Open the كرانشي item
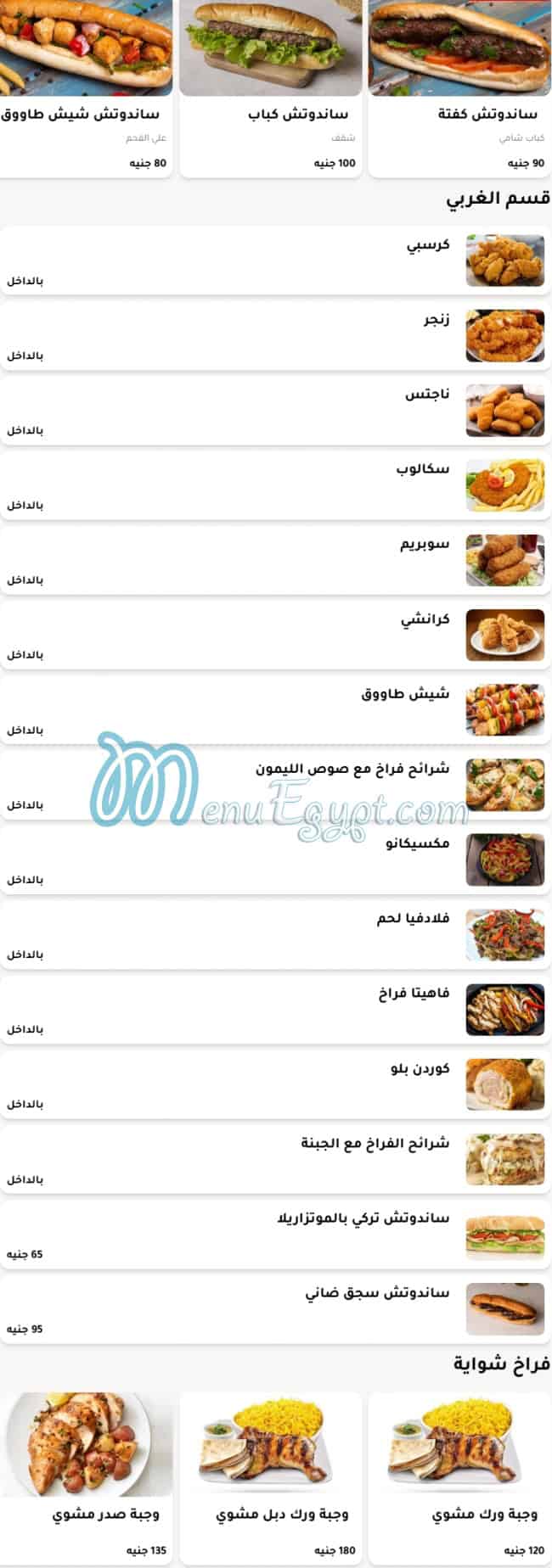Viewport: 552px width, 1568px height. click(275, 635)
